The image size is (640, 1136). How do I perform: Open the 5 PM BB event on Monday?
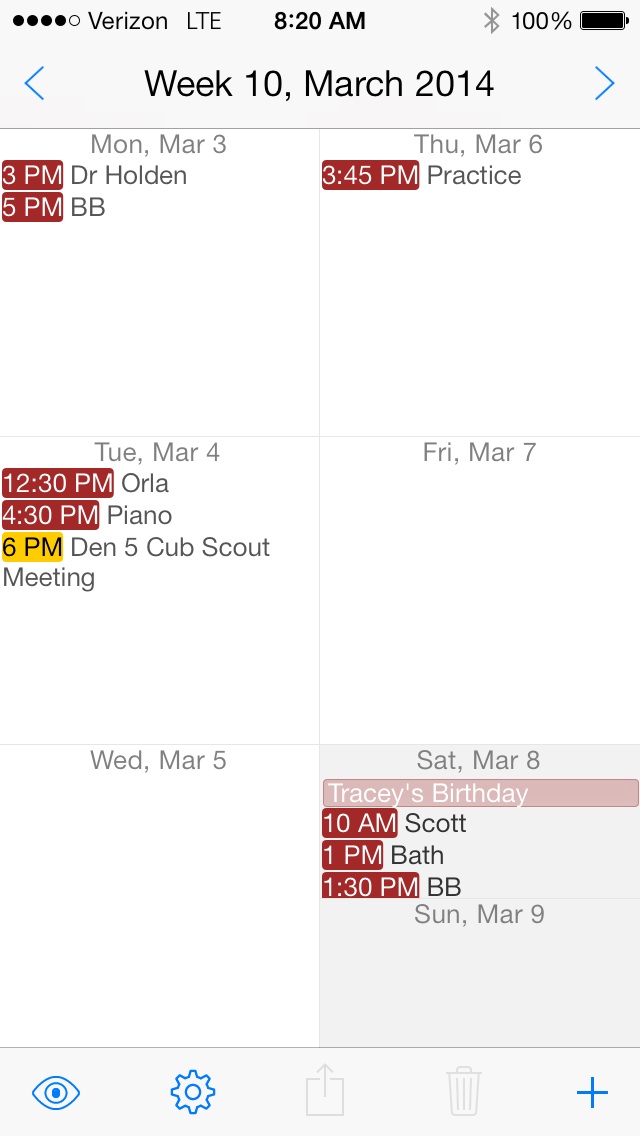click(x=54, y=207)
